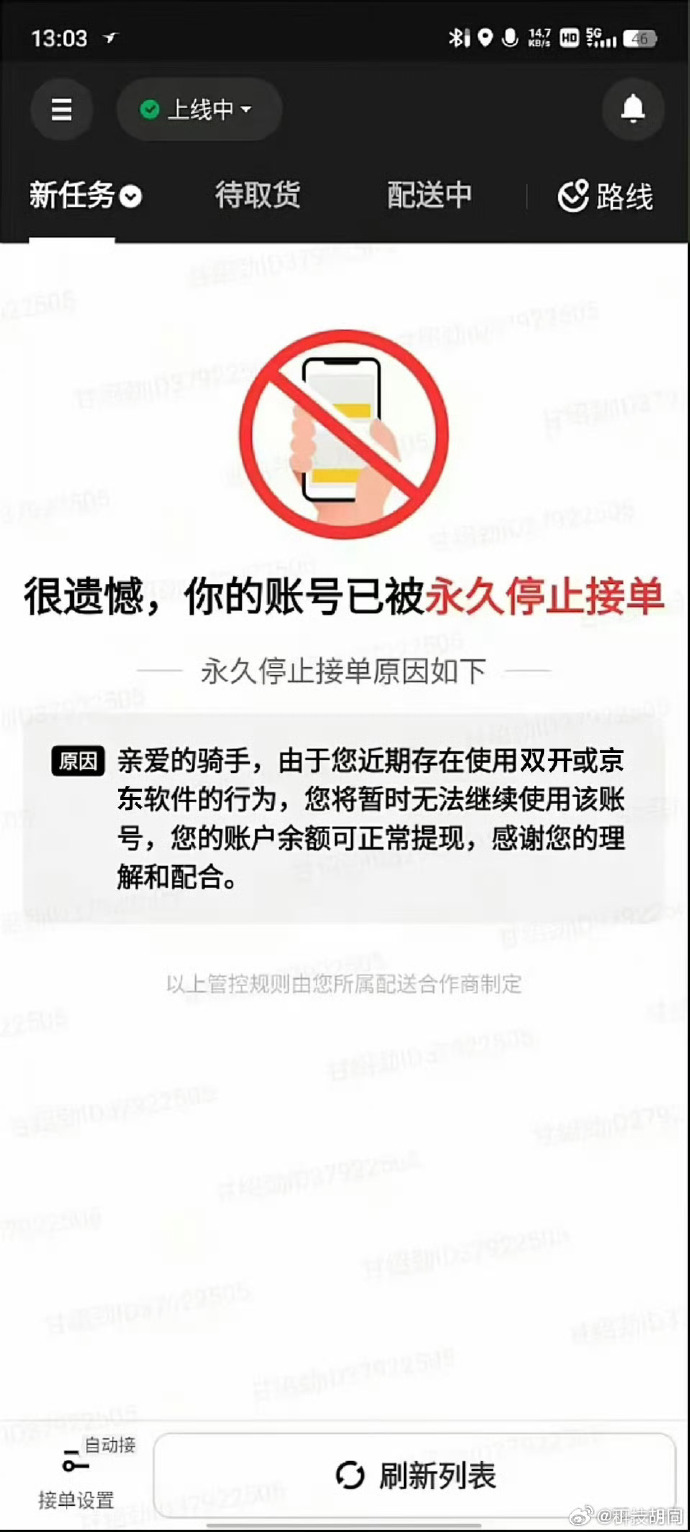Screen dimensions: 690x1532
Task: Open 接单设置 order settings
Action: 77,1476
